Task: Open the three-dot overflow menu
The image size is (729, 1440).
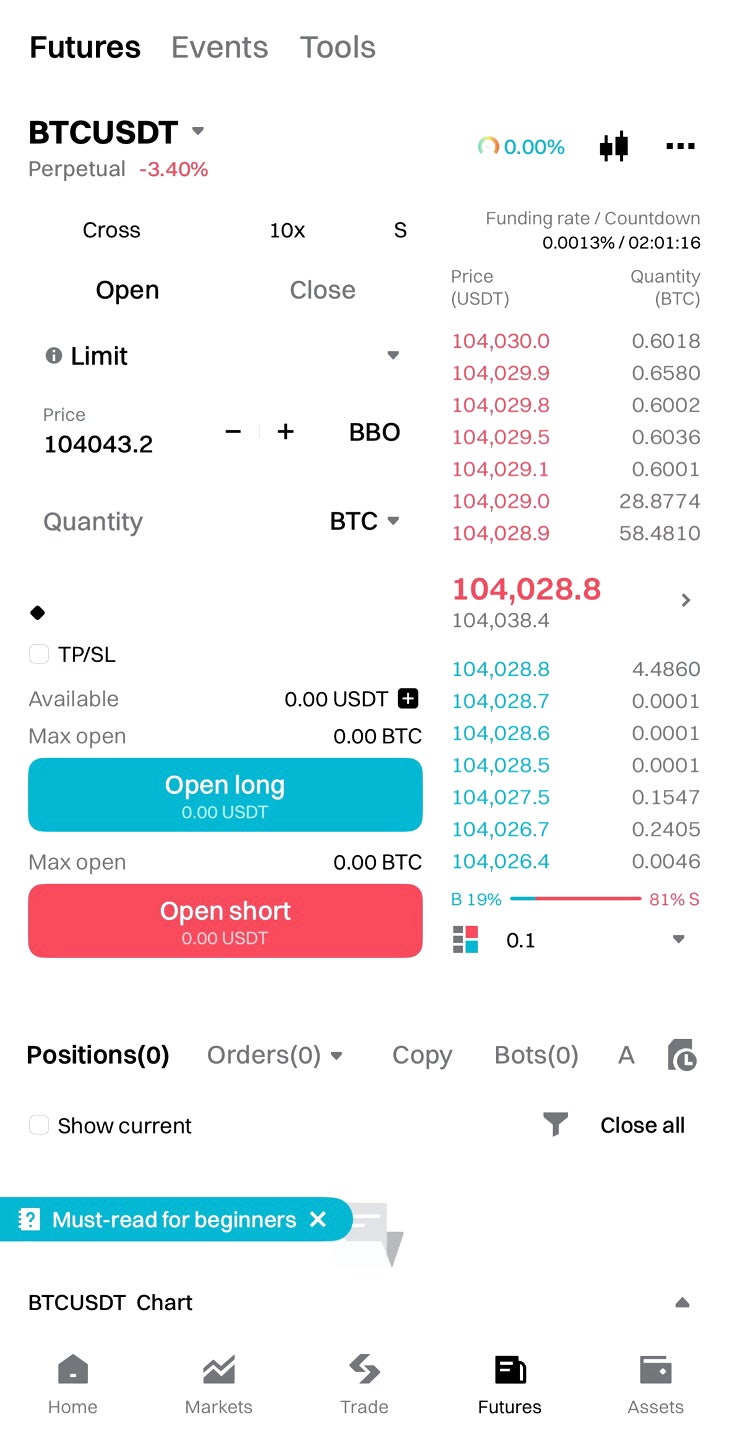Action: click(680, 147)
